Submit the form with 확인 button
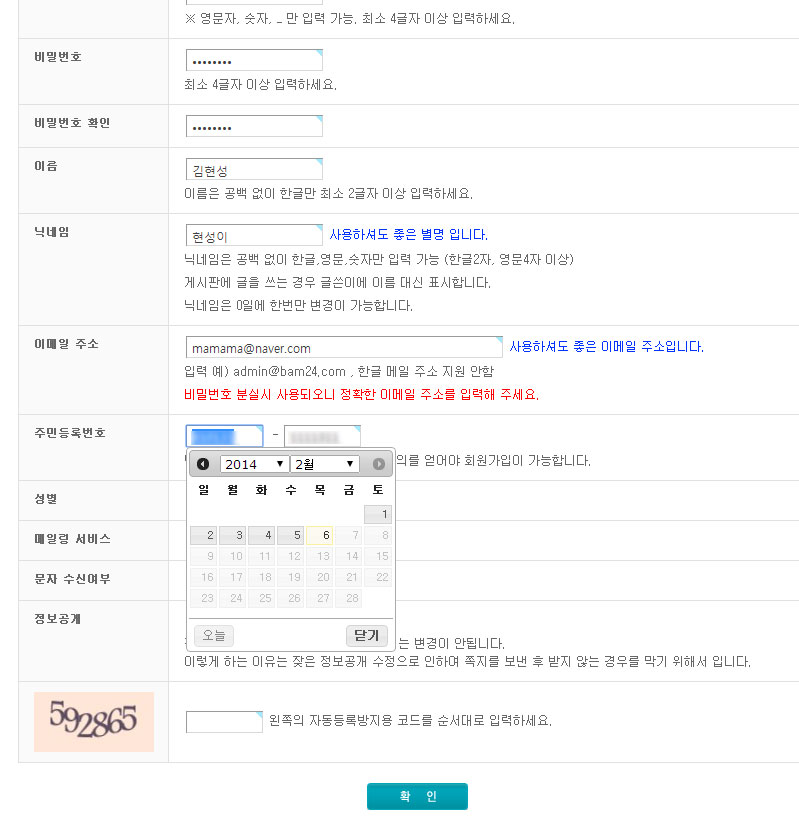Image resolution: width=799 pixels, height=838 pixels. 417,796
